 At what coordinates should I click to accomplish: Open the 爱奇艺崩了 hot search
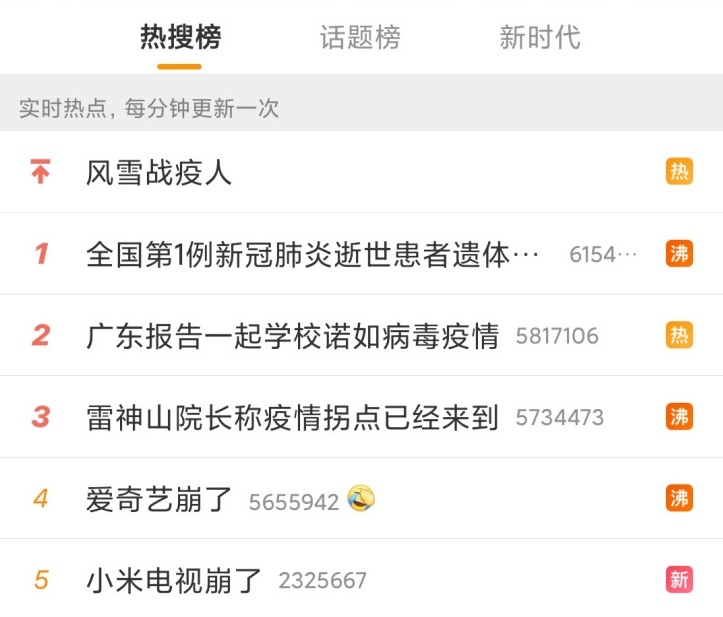tap(160, 498)
